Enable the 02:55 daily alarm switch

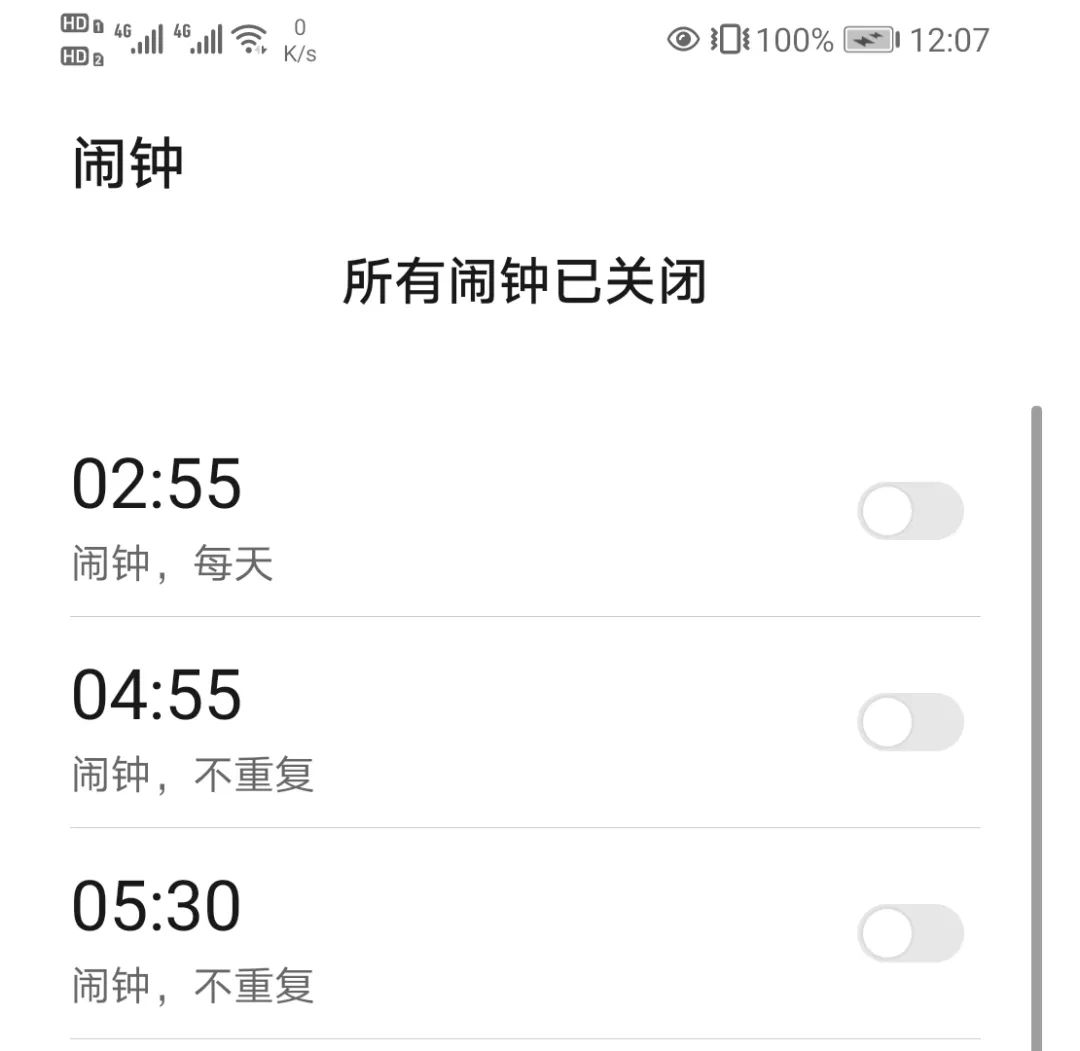click(x=910, y=511)
